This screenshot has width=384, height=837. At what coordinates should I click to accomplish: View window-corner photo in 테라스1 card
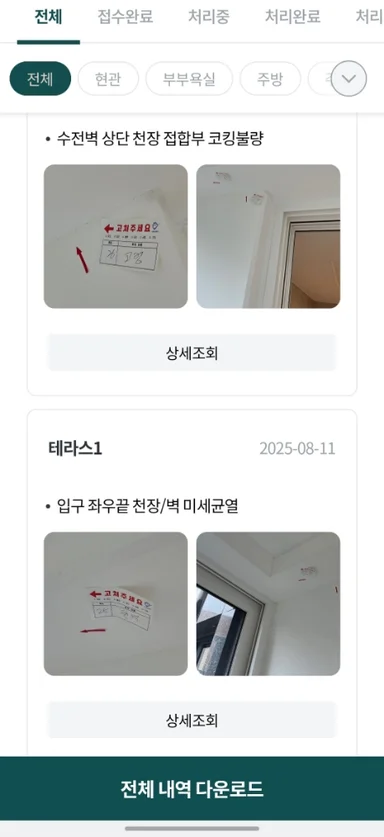pyautogui.click(x=268, y=604)
